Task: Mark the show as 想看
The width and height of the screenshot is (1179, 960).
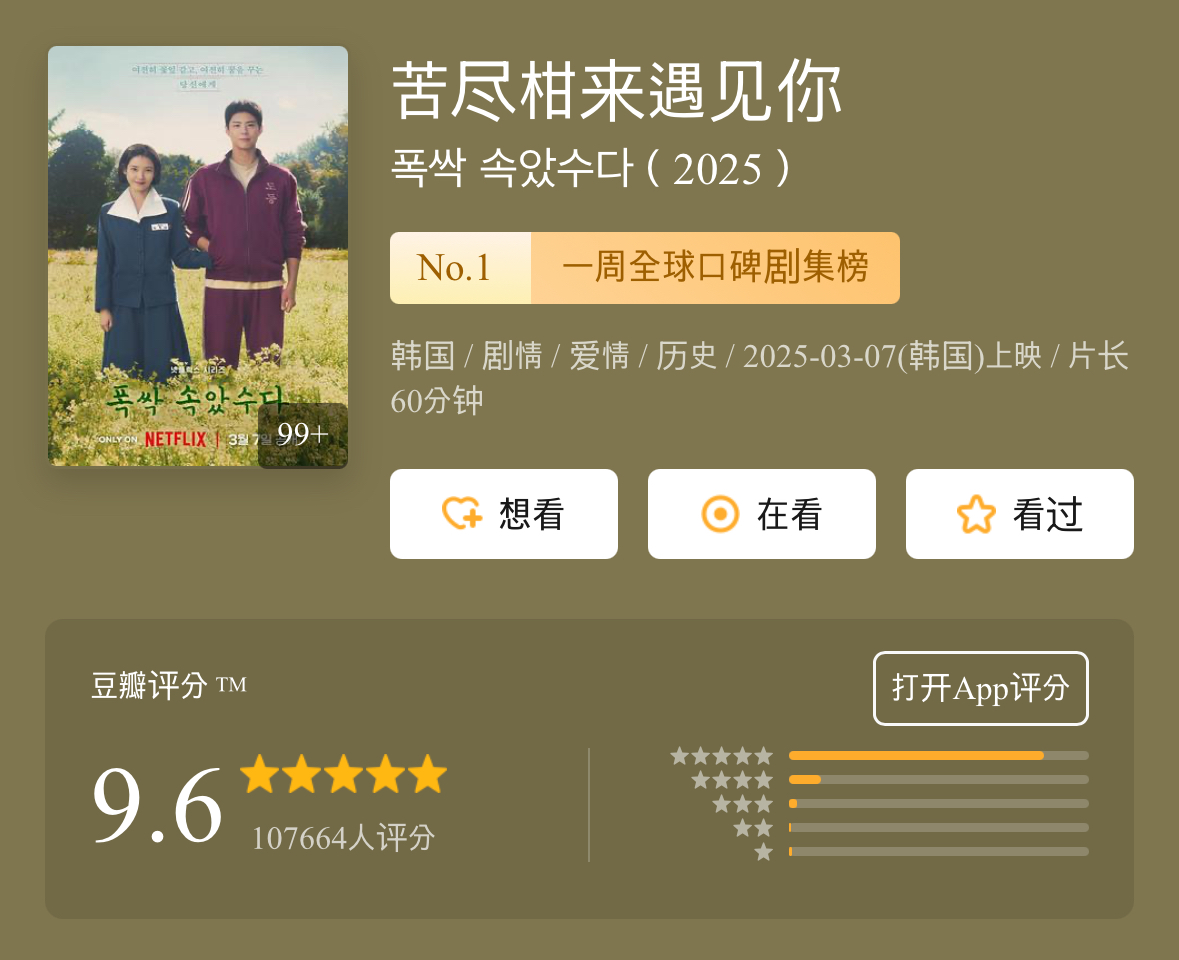Action: click(503, 514)
